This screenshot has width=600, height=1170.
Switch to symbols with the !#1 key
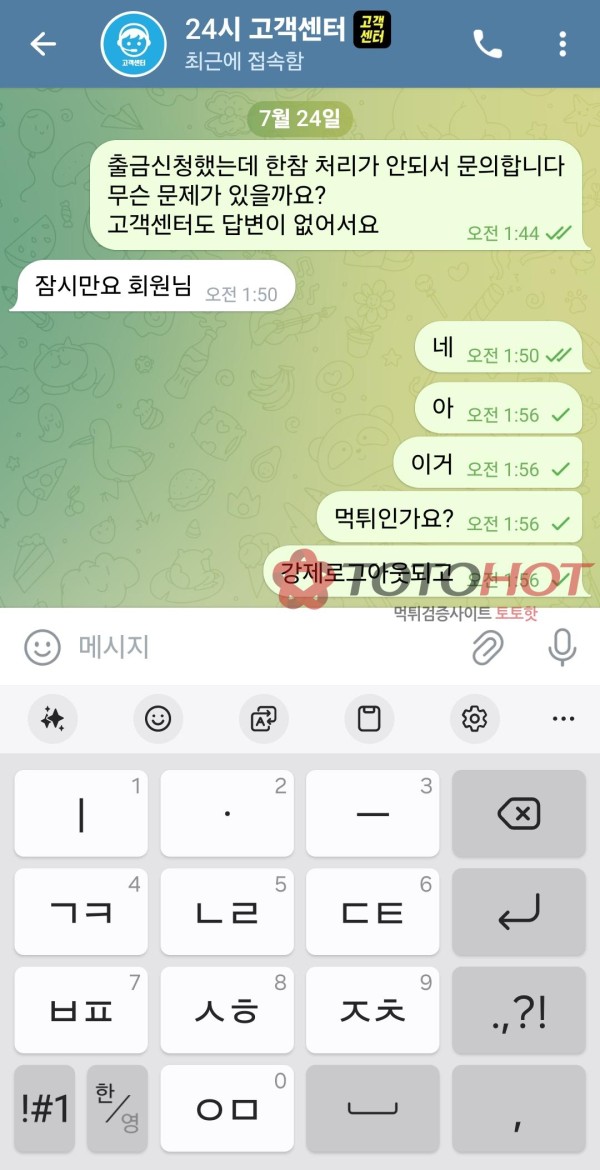45,1108
